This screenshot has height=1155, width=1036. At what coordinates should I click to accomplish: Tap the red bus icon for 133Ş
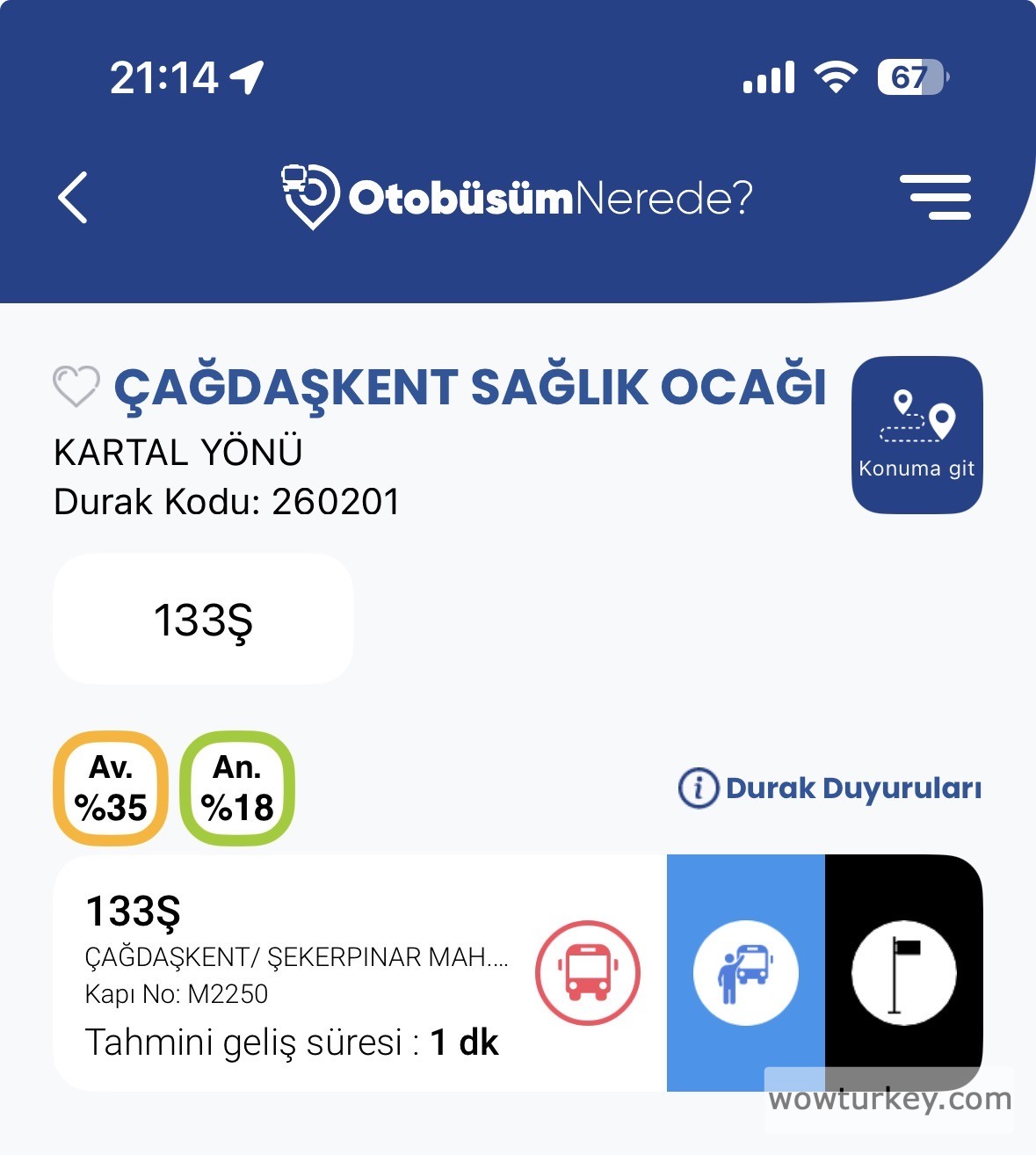click(588, 973)
